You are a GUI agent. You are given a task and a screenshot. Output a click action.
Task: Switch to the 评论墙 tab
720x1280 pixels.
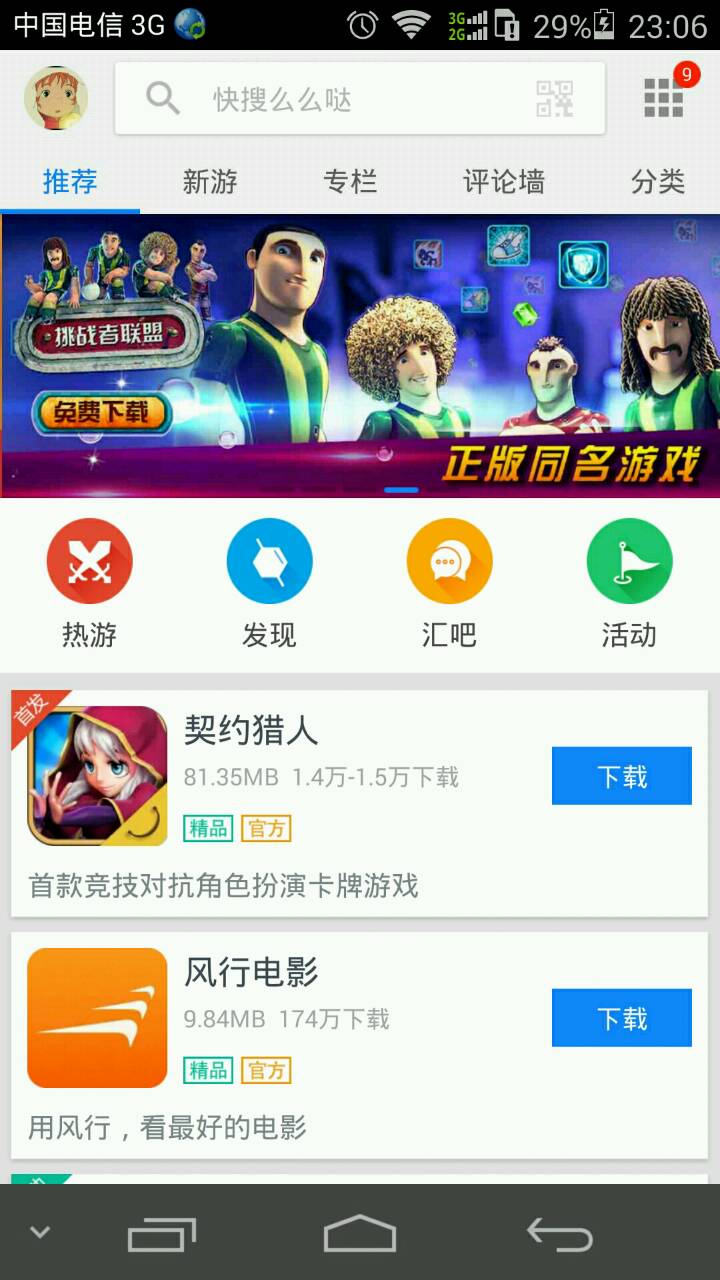coord(504,182)
